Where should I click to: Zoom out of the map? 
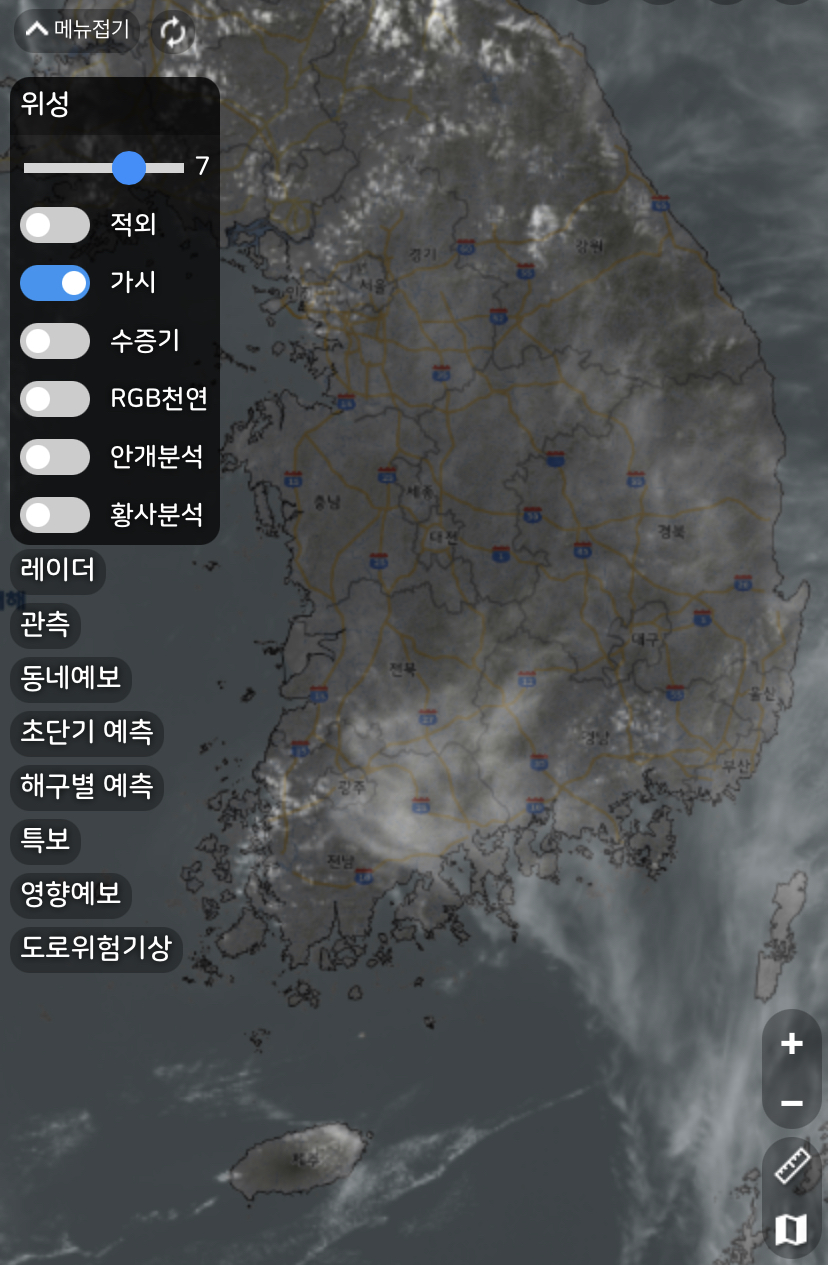(791, 1103)
